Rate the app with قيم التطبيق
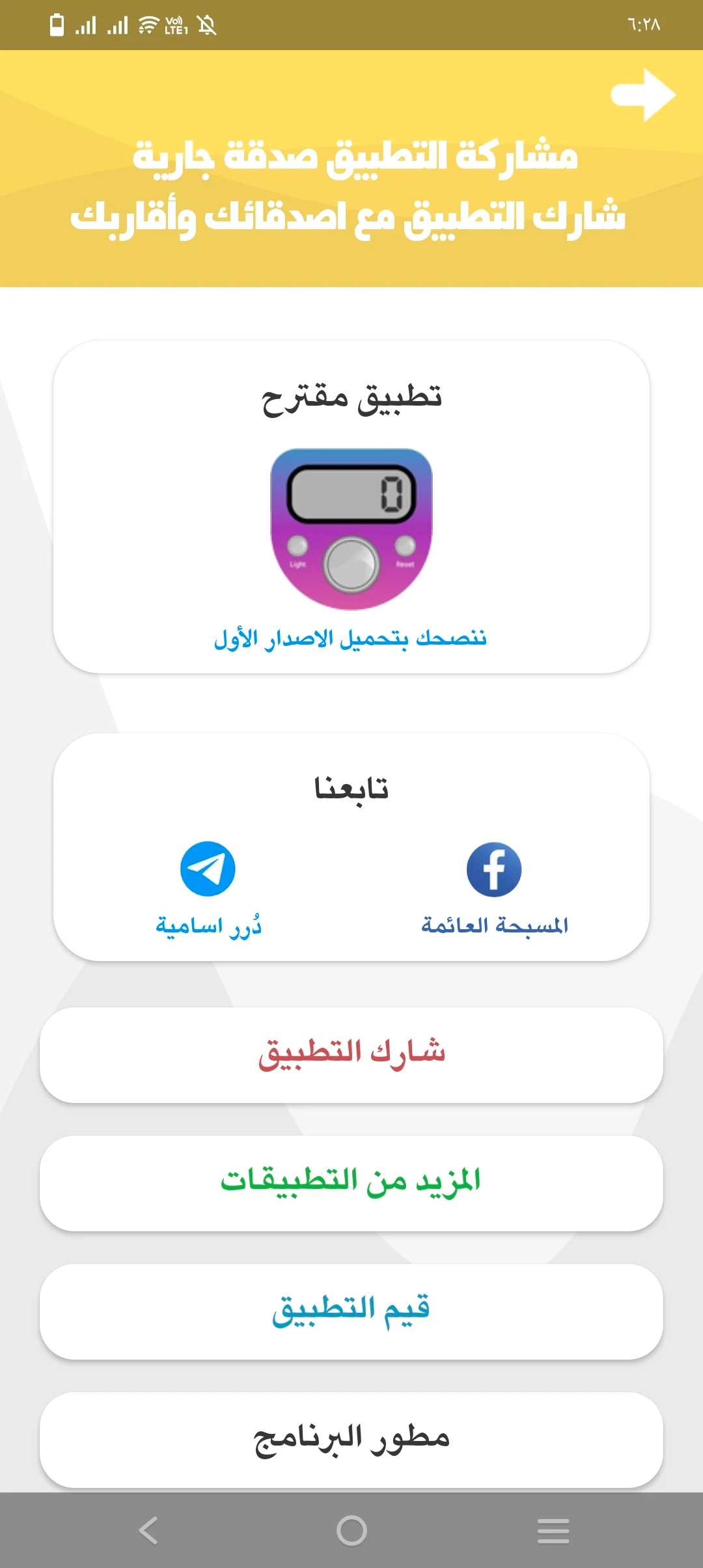Image resolution: width=703 pixels, height=1568 pixels. pos(351,1311)
